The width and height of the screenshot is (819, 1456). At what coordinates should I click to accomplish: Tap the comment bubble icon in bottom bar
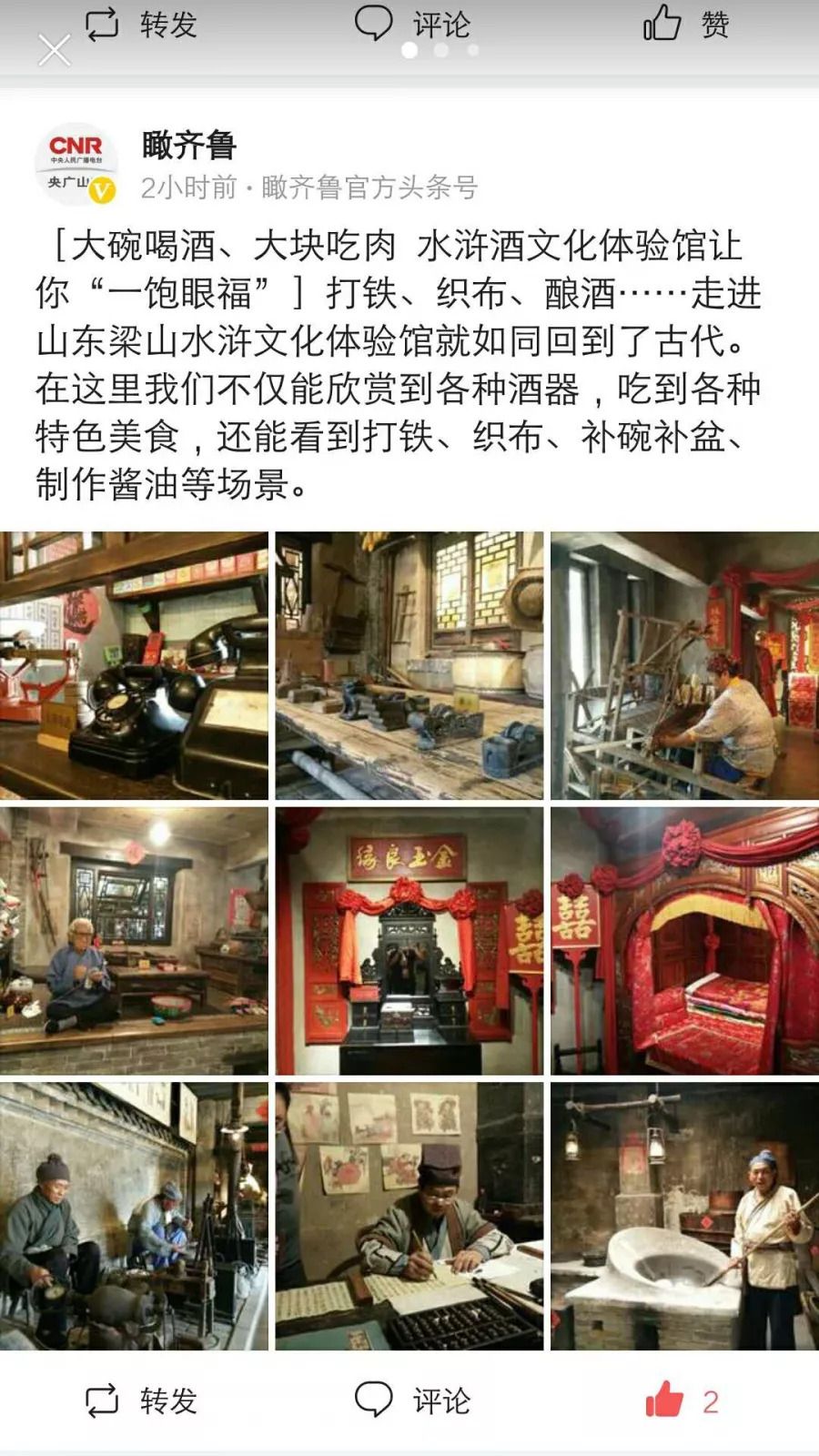(376, 1401)
